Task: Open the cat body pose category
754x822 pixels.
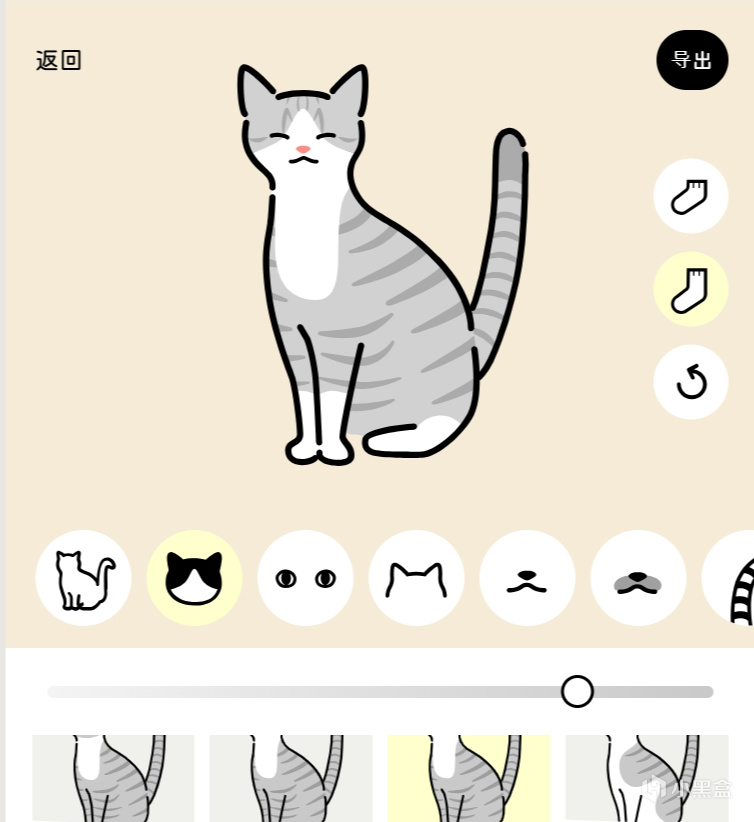Action: (83, 578)
